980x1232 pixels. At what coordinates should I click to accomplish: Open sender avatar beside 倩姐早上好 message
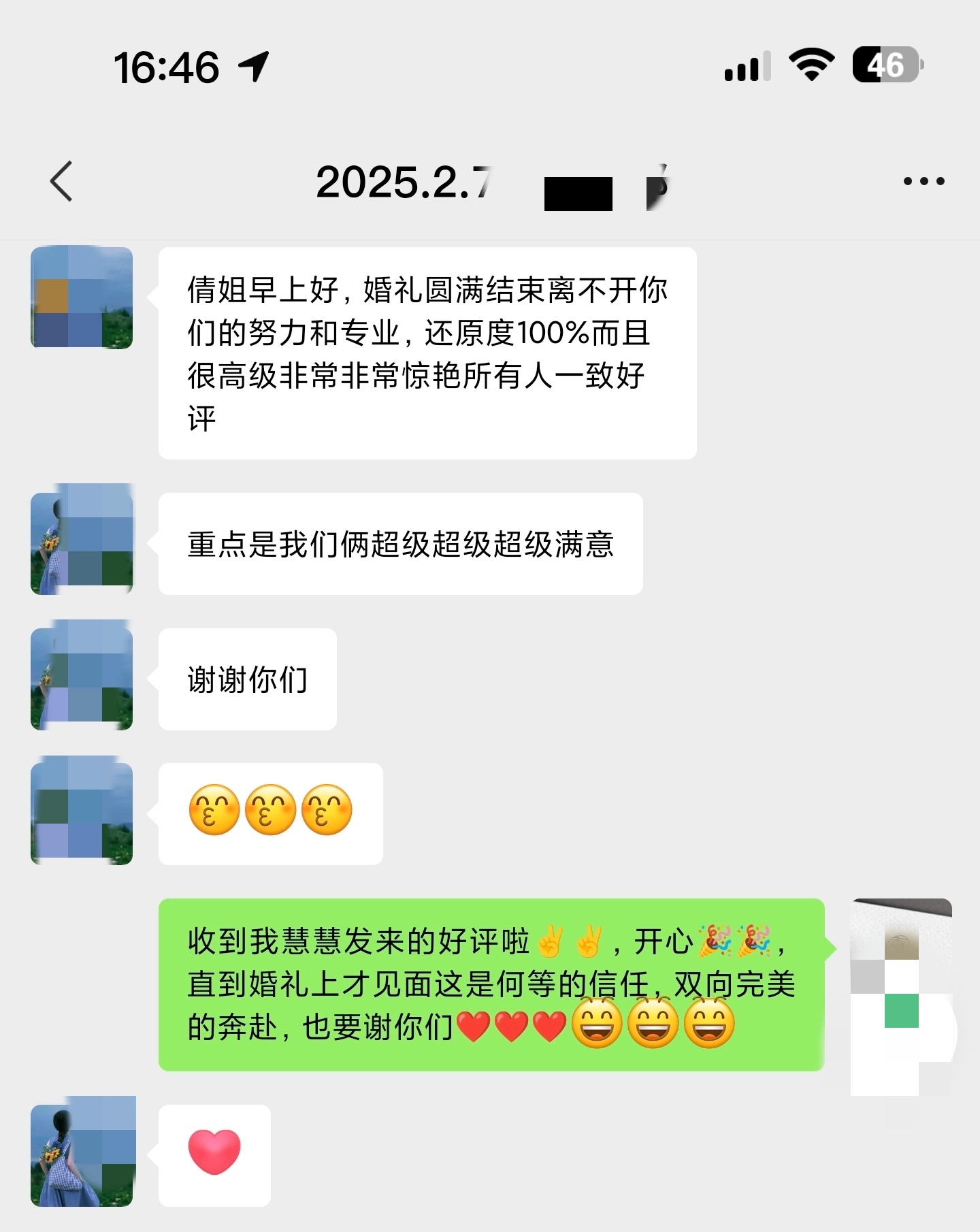[82, 297]
